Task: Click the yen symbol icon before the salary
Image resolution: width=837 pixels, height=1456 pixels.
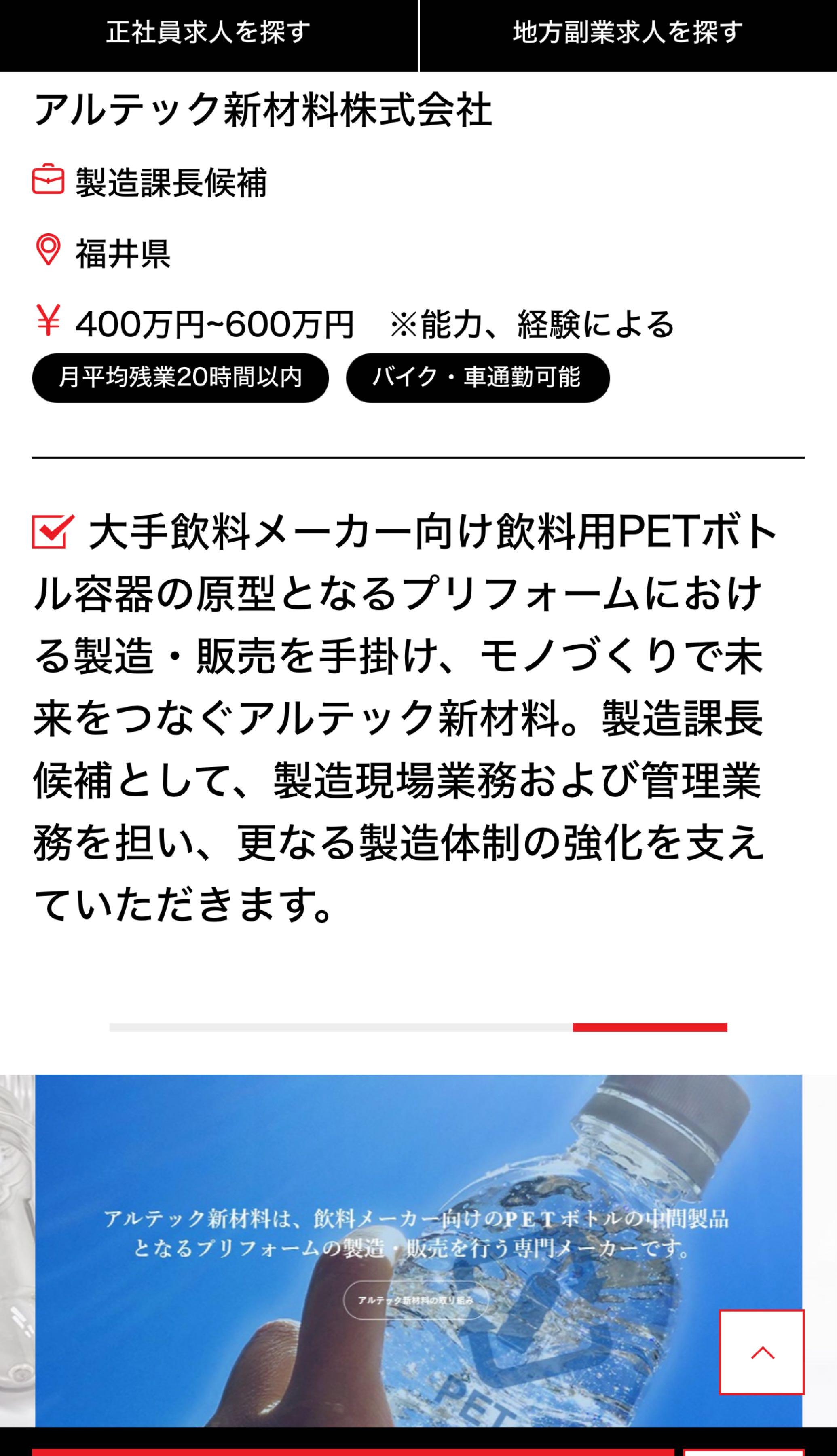Action: pyautogui.click(x=47, y=321)
